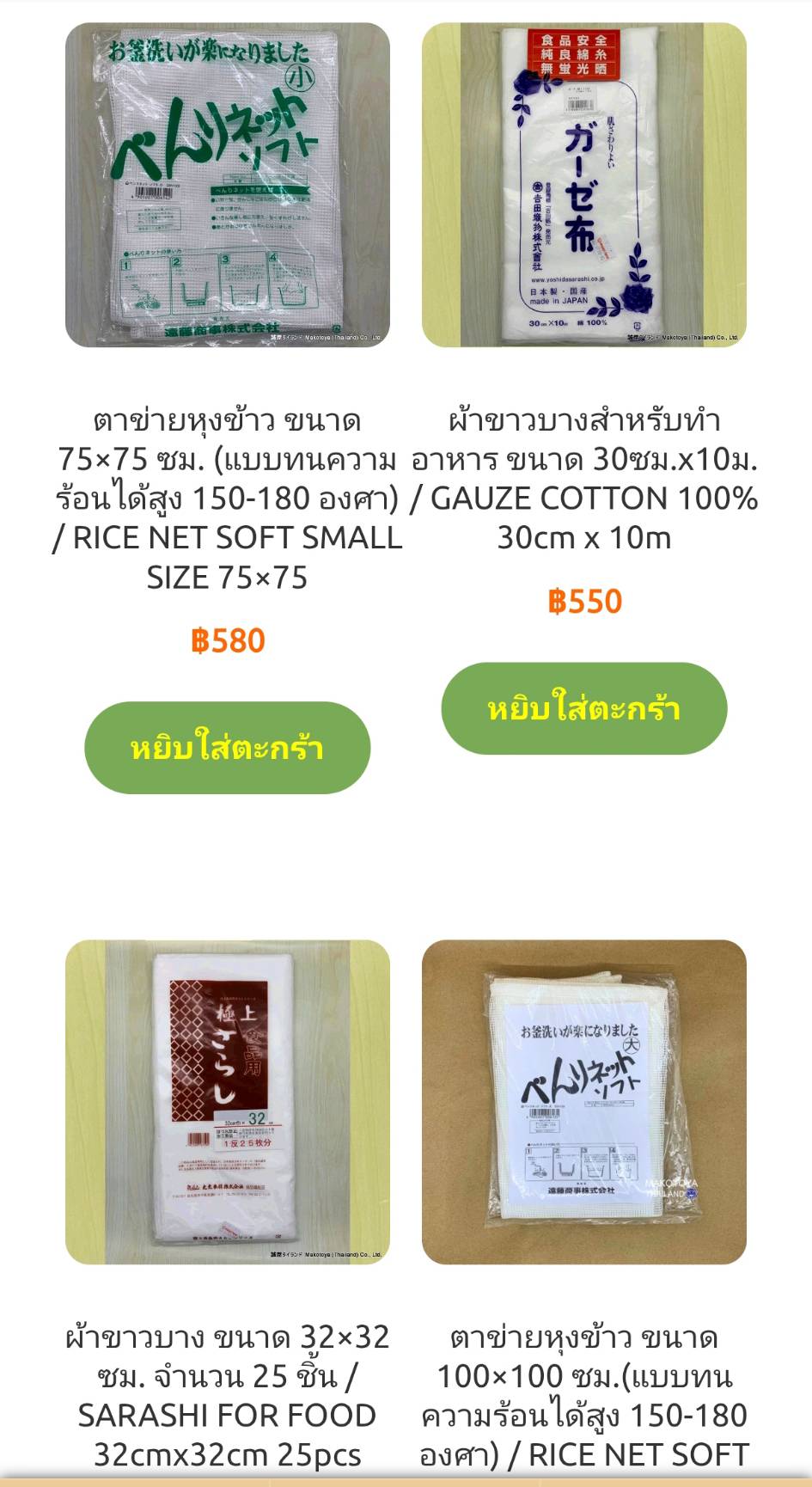Open the 100×100 rice net product image
The height and width of the screenshot is (1487, 812).
coord(584,1102)
